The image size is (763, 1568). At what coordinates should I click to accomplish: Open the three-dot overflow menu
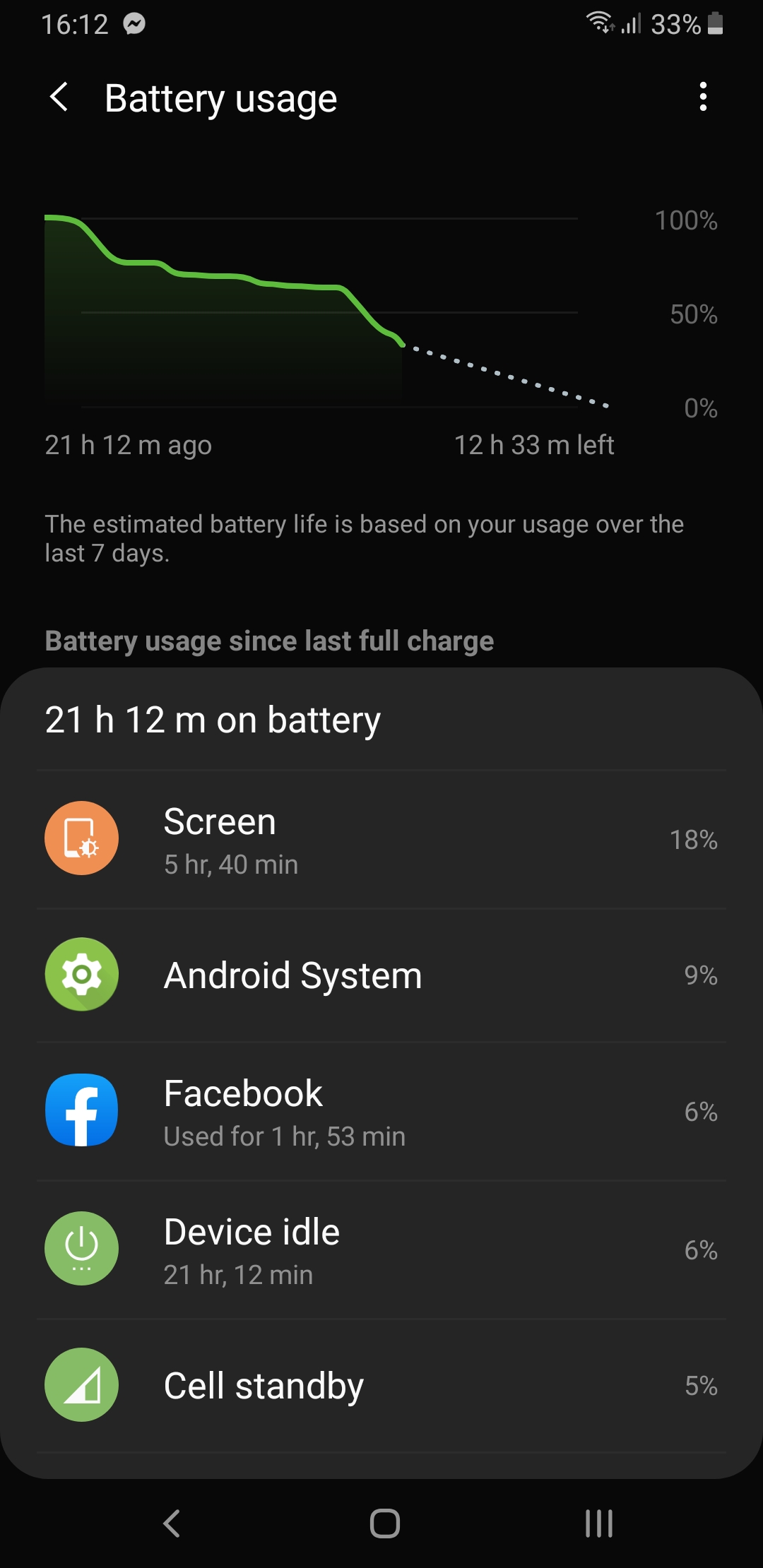[703, 98]
